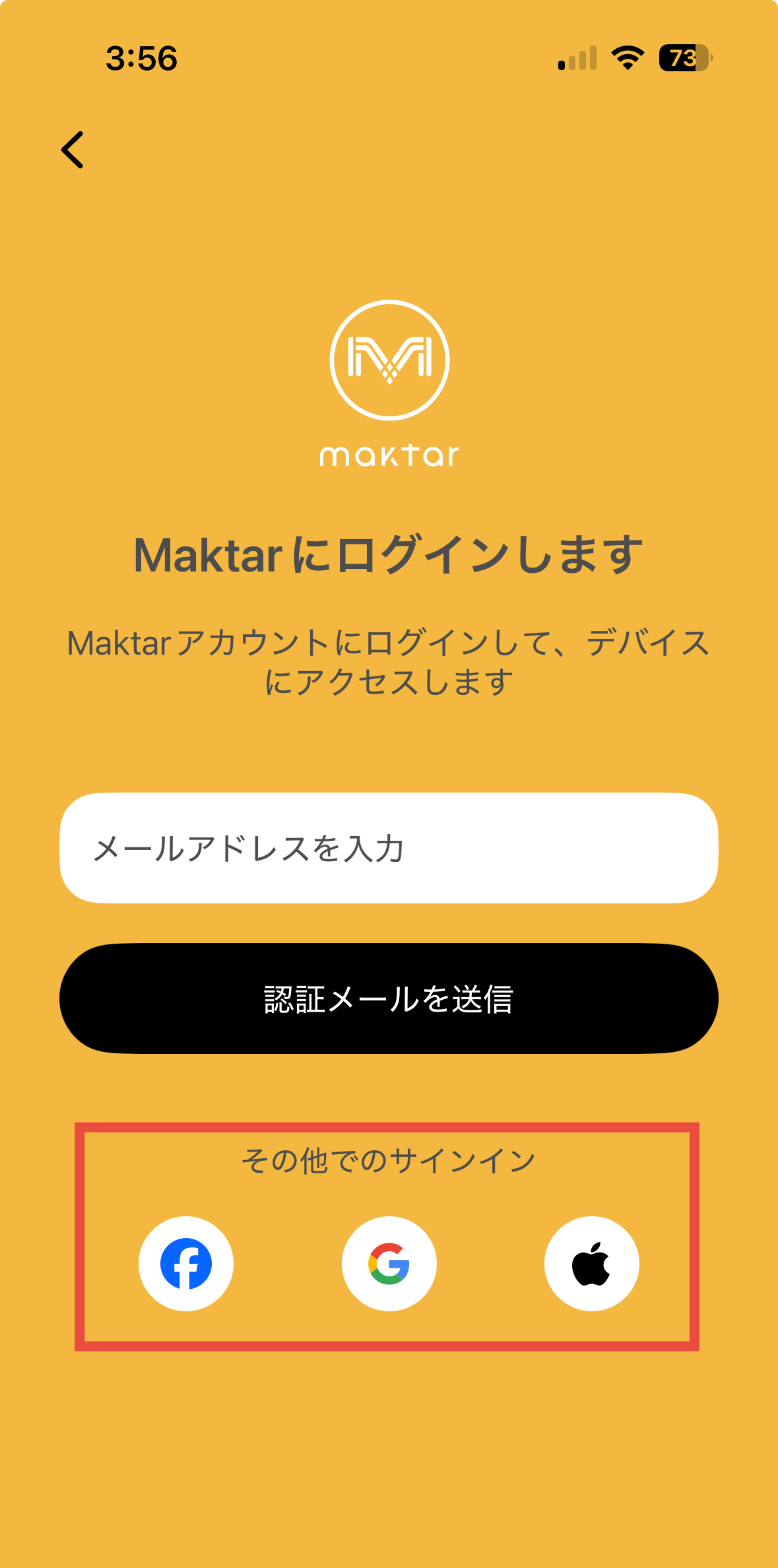Tap the その他でのサインイン label
This screenshot has height=1568, width=778.
click(389, 1159)
